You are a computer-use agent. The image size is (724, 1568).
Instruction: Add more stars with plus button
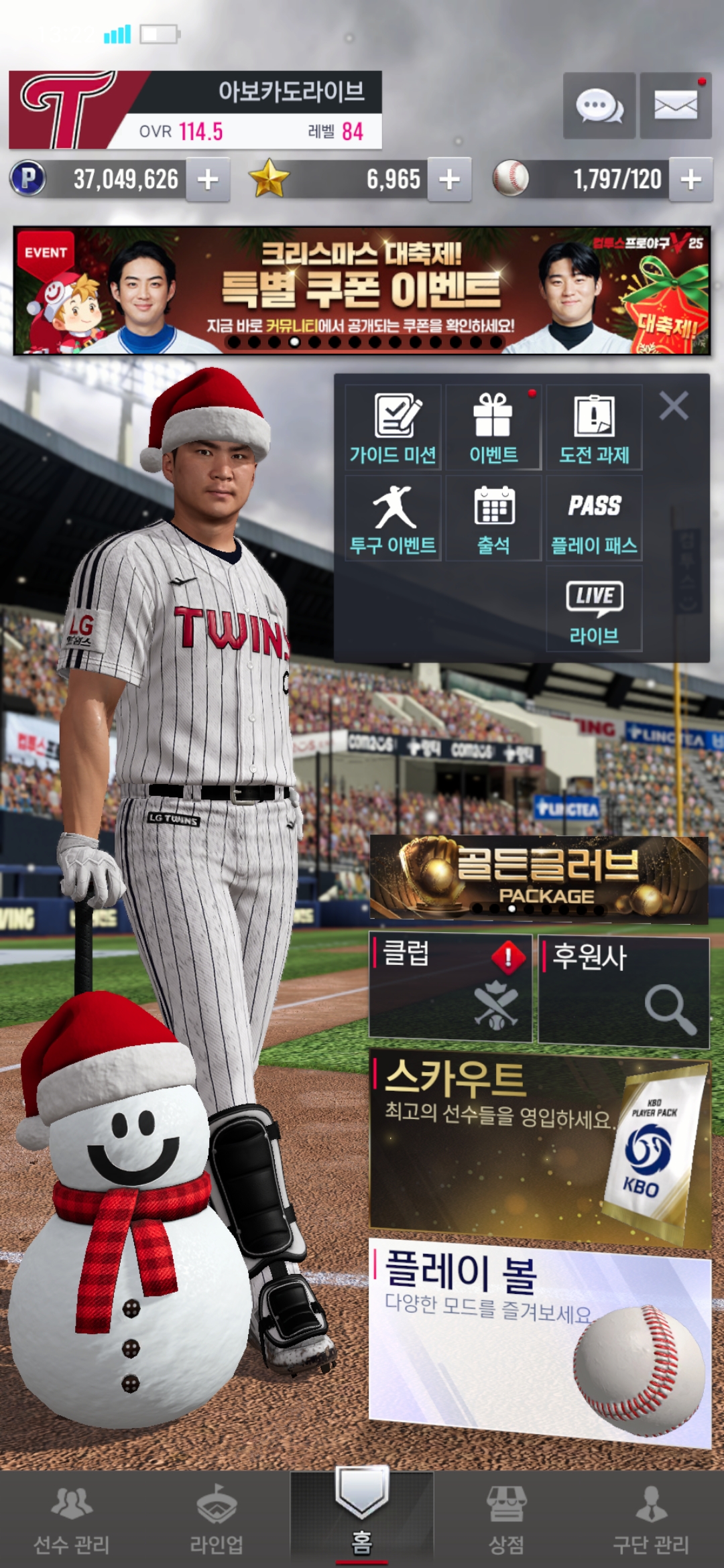coord(449,180)
